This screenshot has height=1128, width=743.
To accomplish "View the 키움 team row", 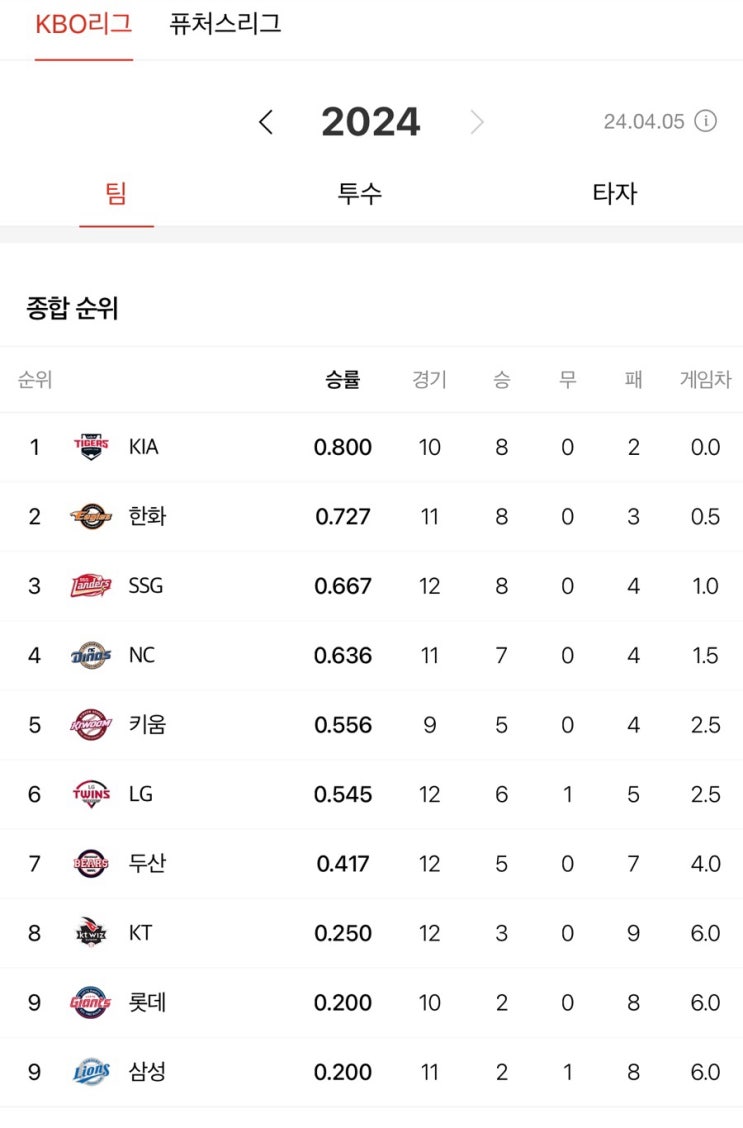I will click(147, 724).
